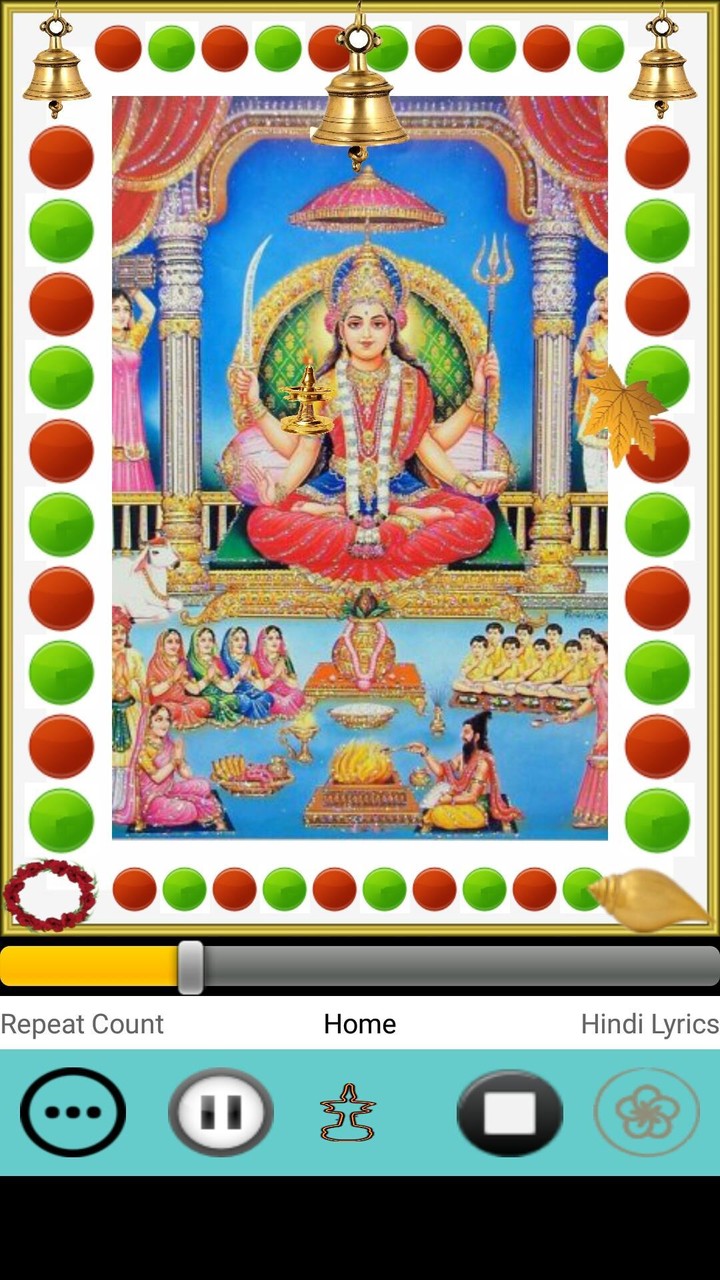Show Hindi Lyrics
This screenshot has height=1280, width=720.
pos(650,1024)
